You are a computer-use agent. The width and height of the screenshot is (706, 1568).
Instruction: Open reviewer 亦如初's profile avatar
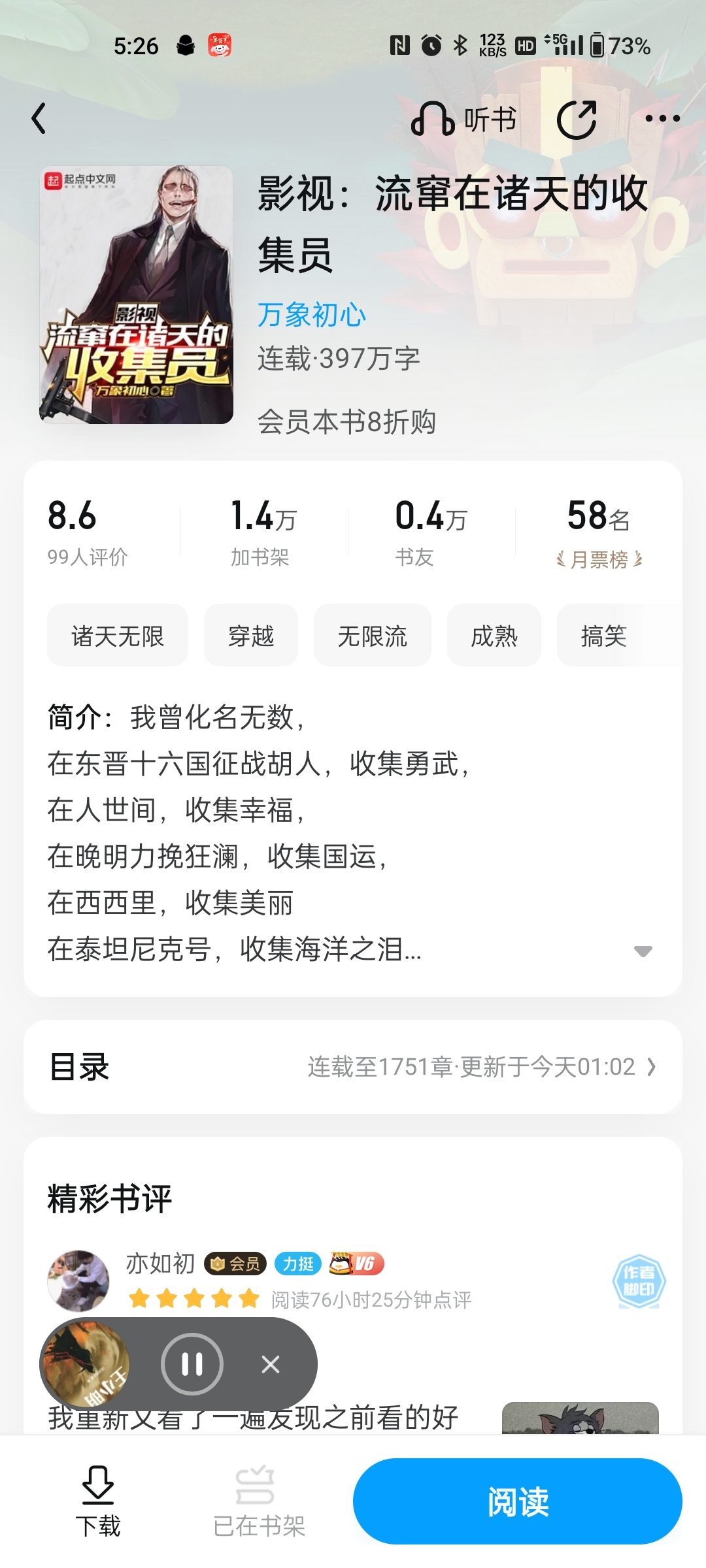78,1281
